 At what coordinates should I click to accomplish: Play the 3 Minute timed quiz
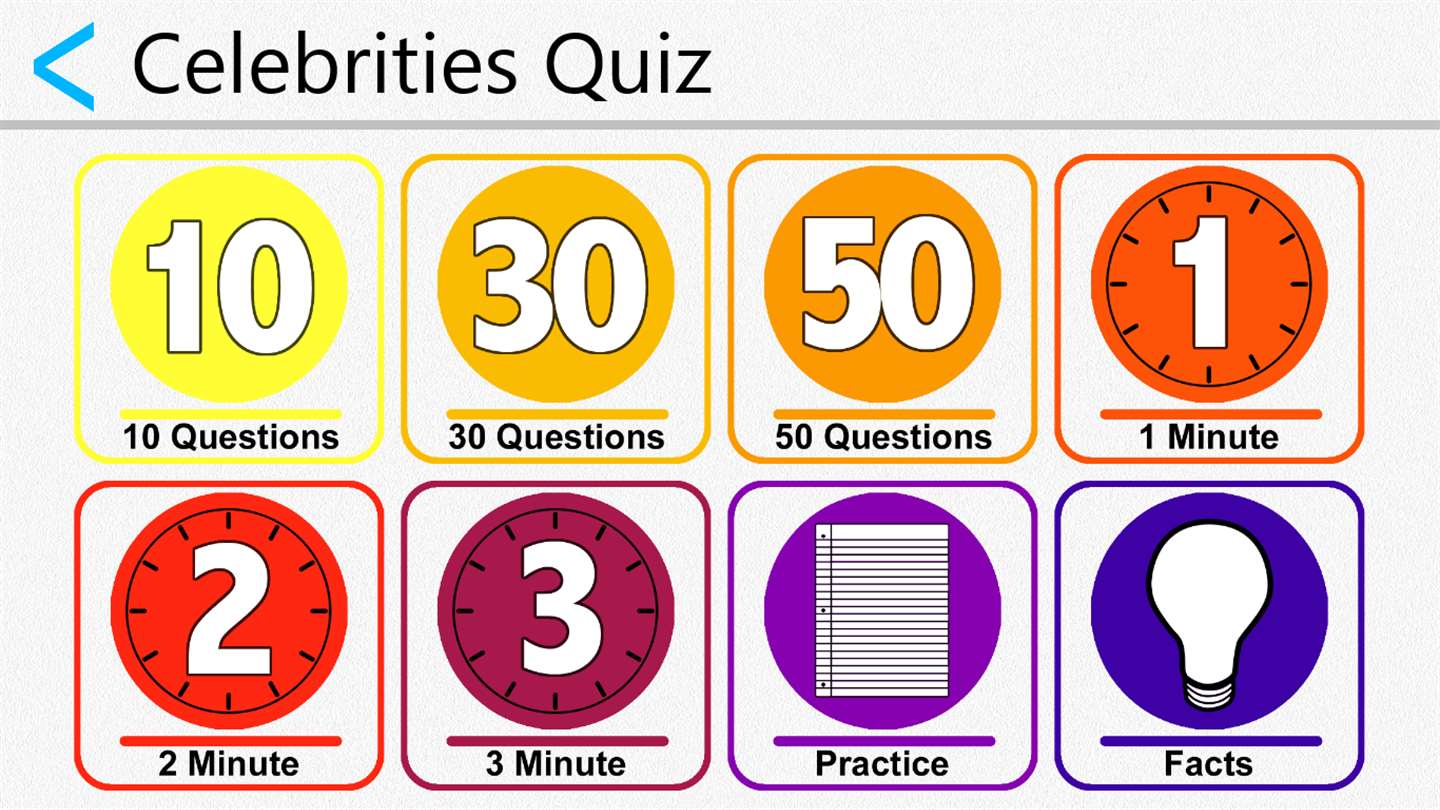556,635
